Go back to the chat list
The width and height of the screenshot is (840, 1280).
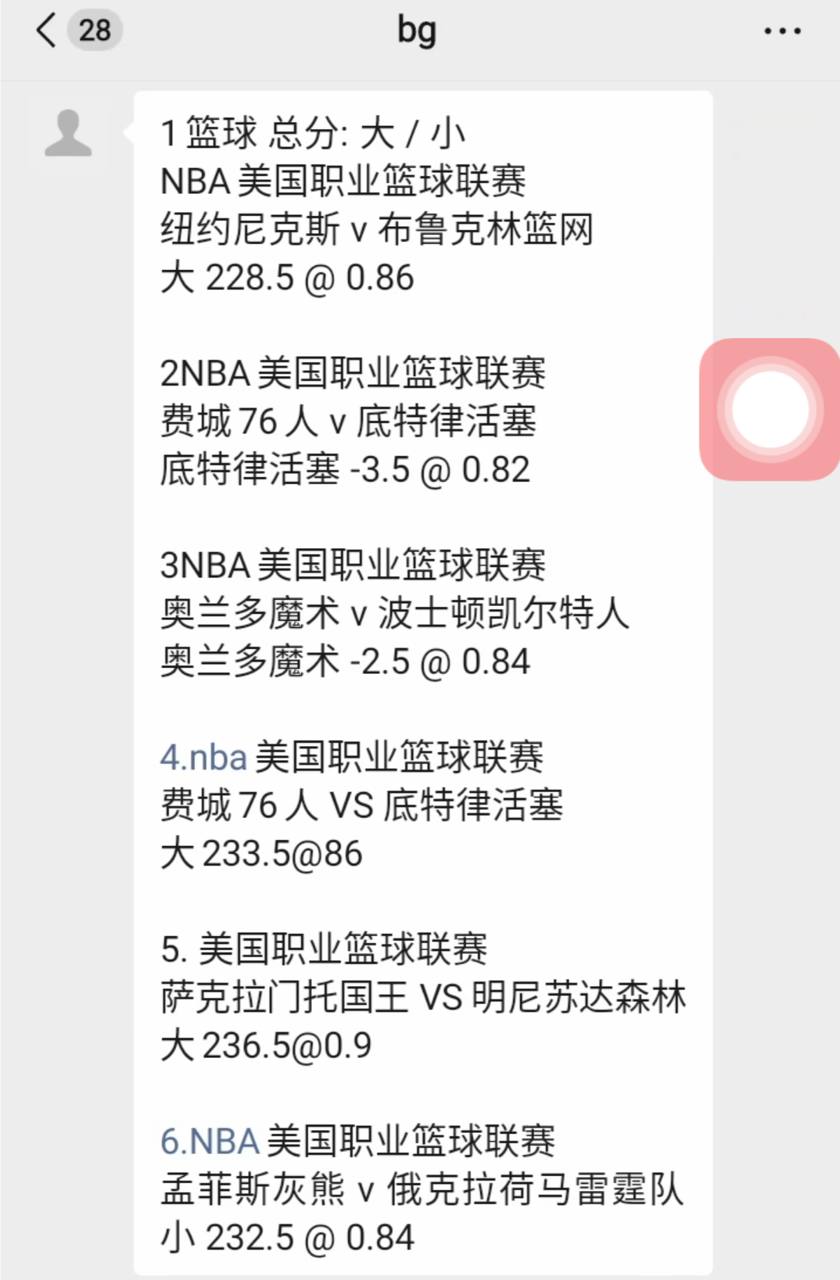[x=48, y=31]
